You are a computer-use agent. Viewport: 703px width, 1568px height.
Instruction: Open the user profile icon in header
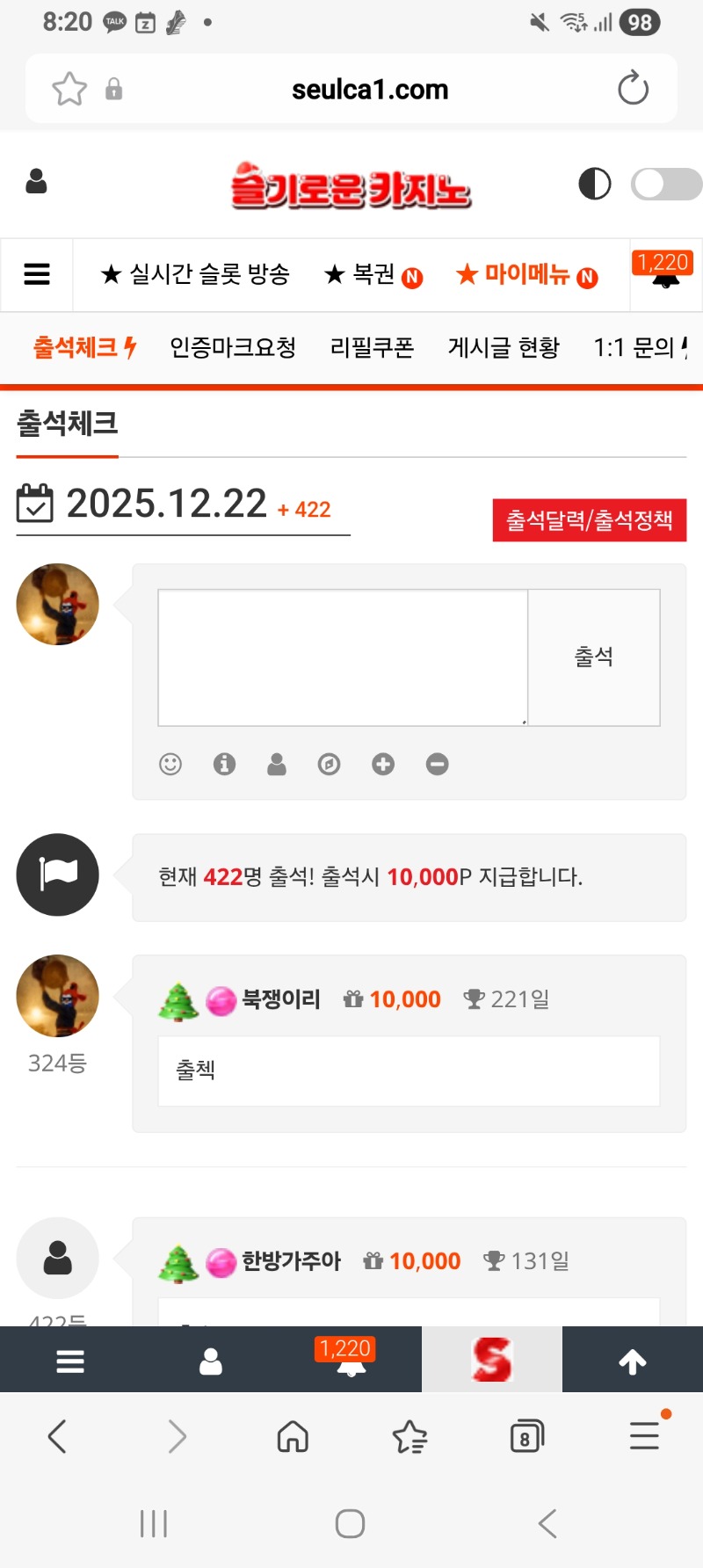[36, 181]
